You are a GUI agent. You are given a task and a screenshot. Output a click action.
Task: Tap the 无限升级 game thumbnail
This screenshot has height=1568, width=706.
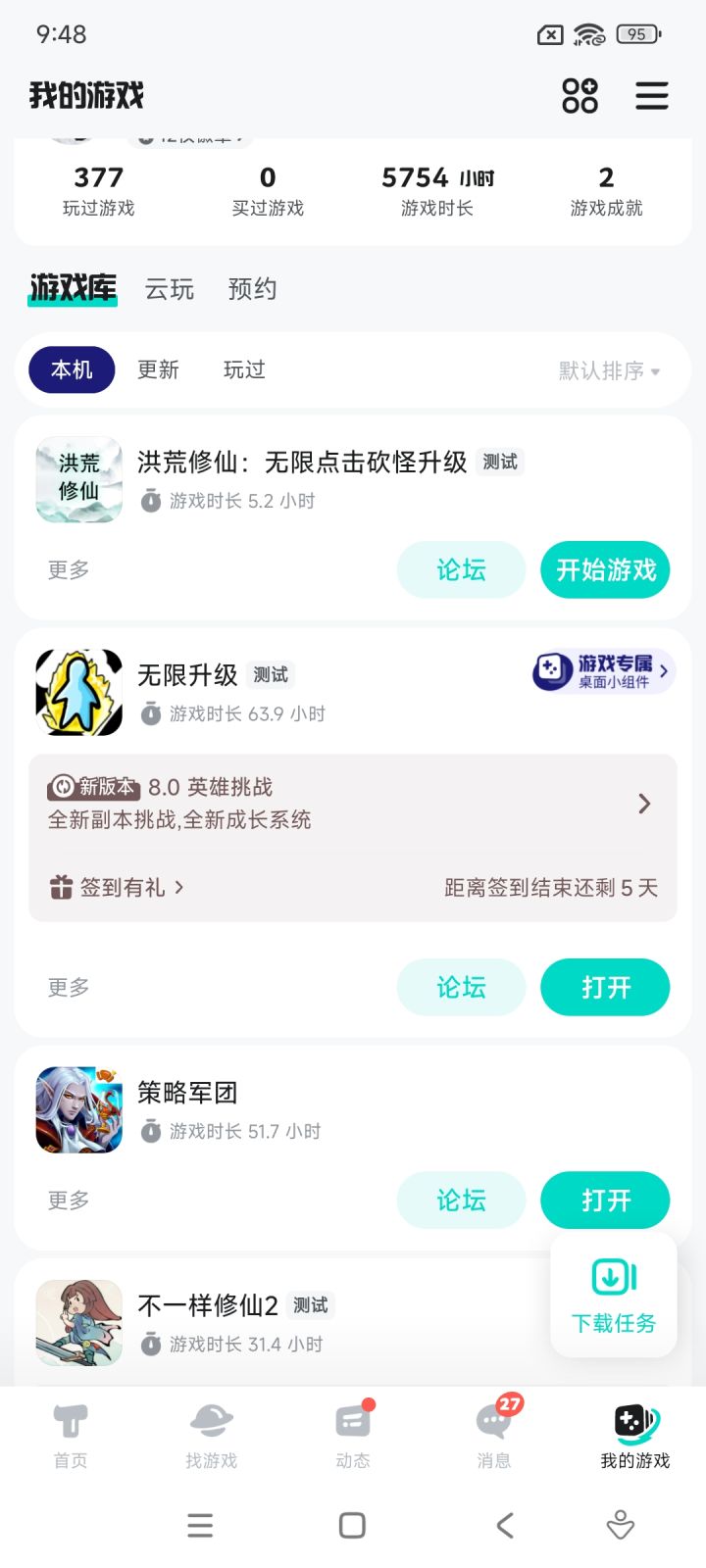point(78,690)
